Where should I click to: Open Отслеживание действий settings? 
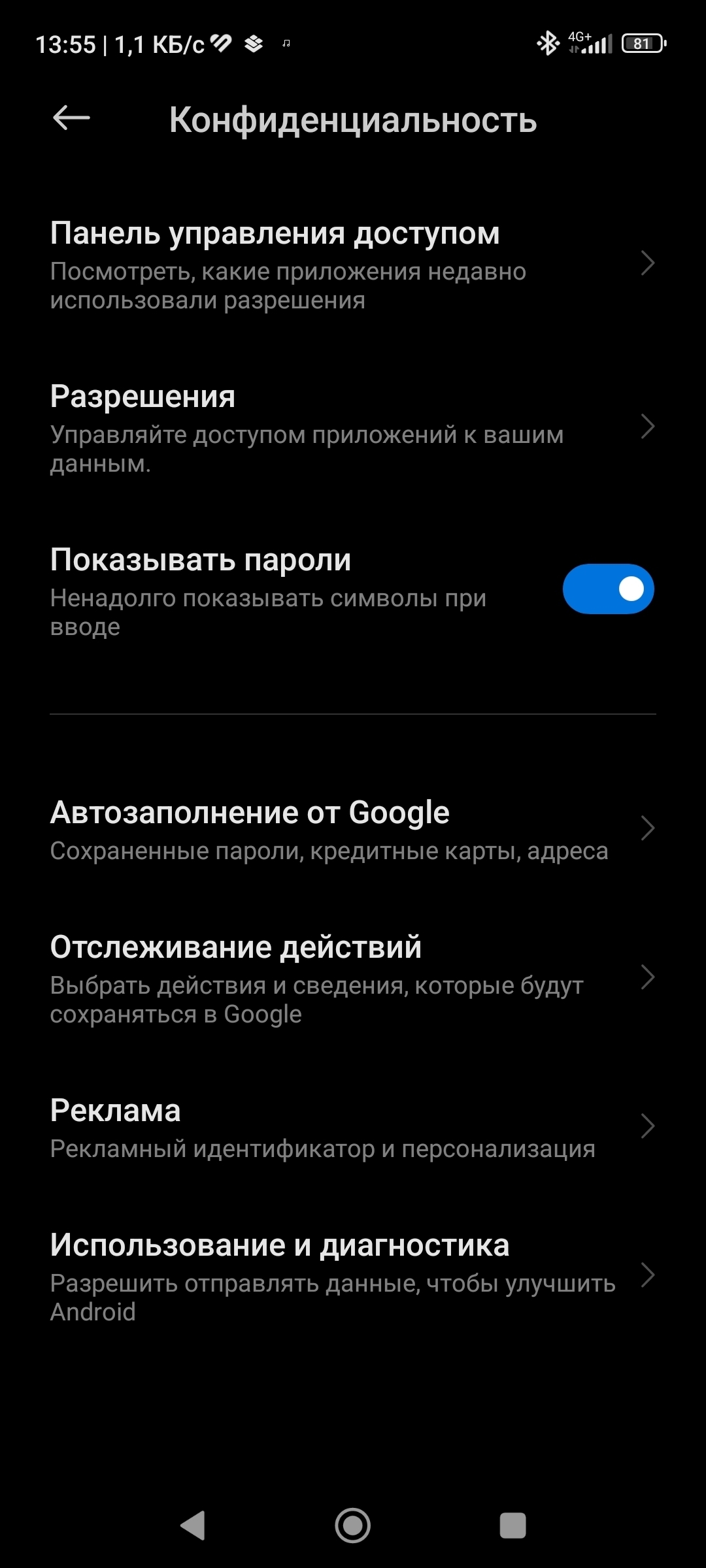tap(353, 978)
